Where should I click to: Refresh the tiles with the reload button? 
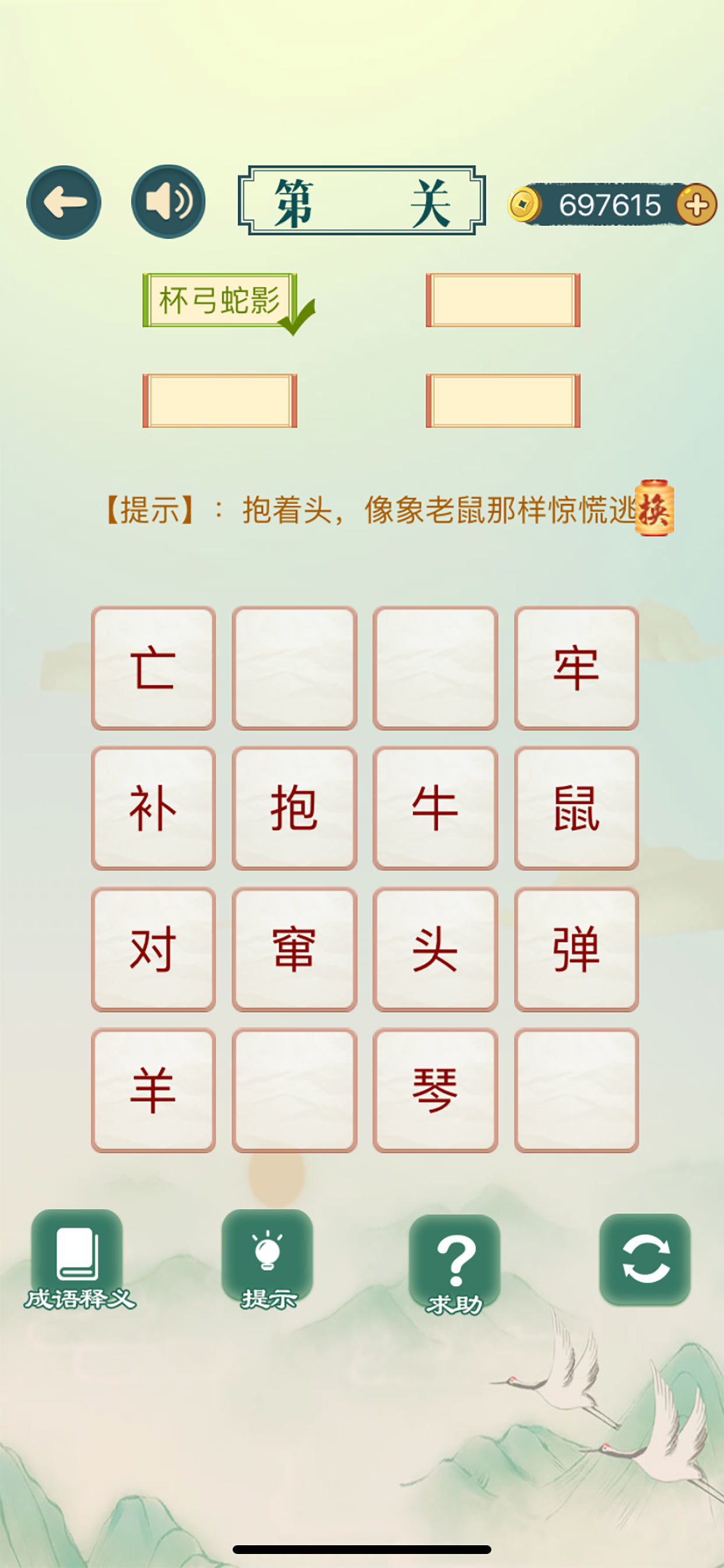coord(645,1259)
